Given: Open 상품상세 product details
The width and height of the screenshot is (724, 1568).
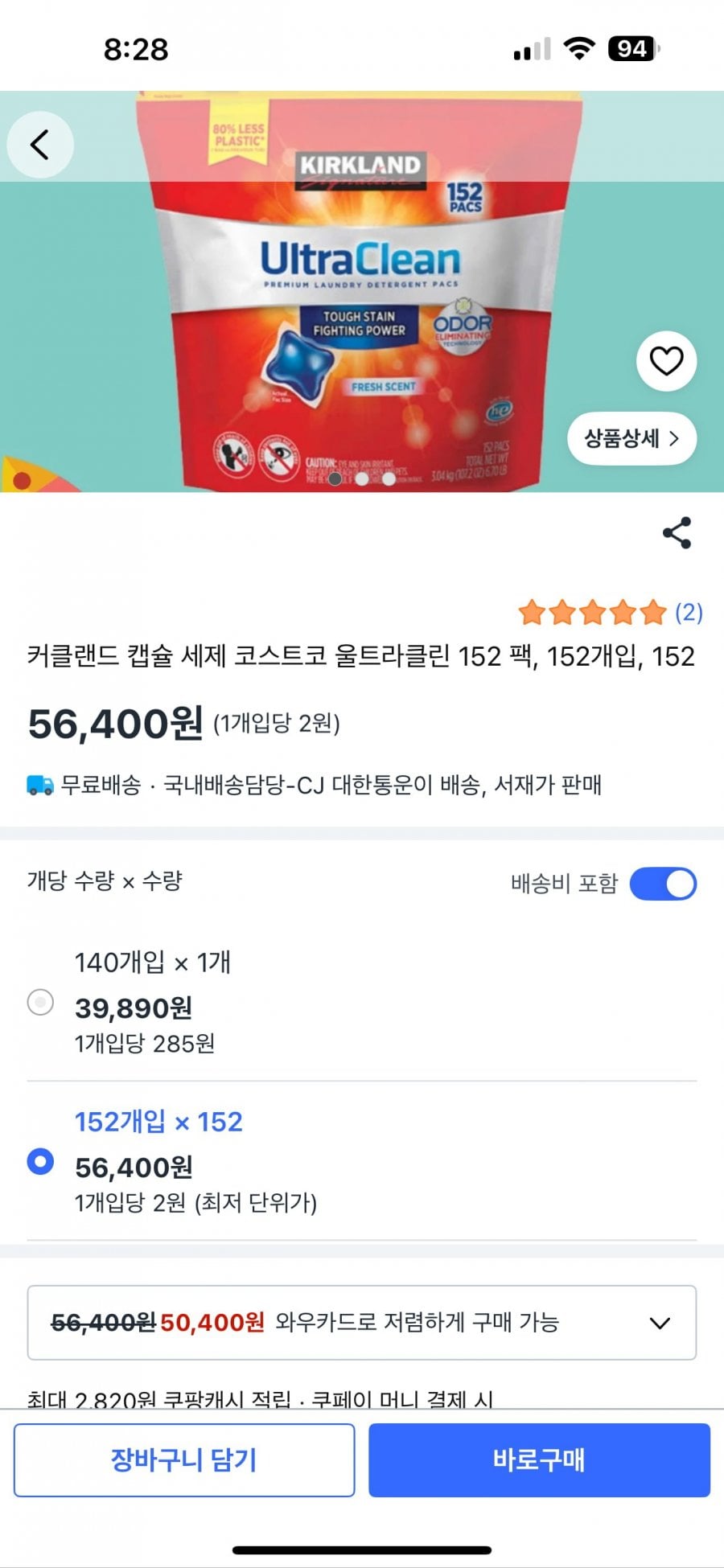Looking at the screenshot, I should coord(631,438).
